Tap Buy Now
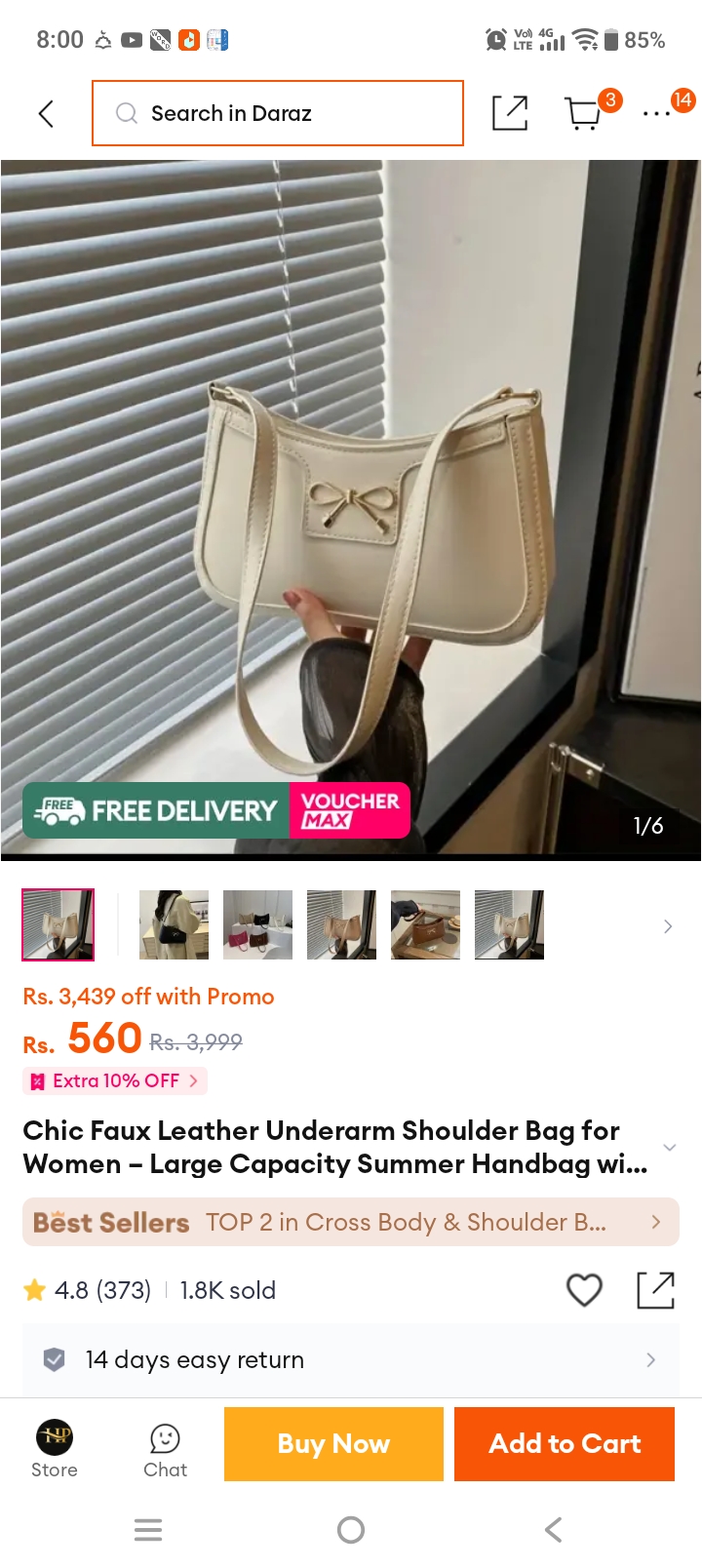This screenshot has width=702, height=1568. point(333,1444)
